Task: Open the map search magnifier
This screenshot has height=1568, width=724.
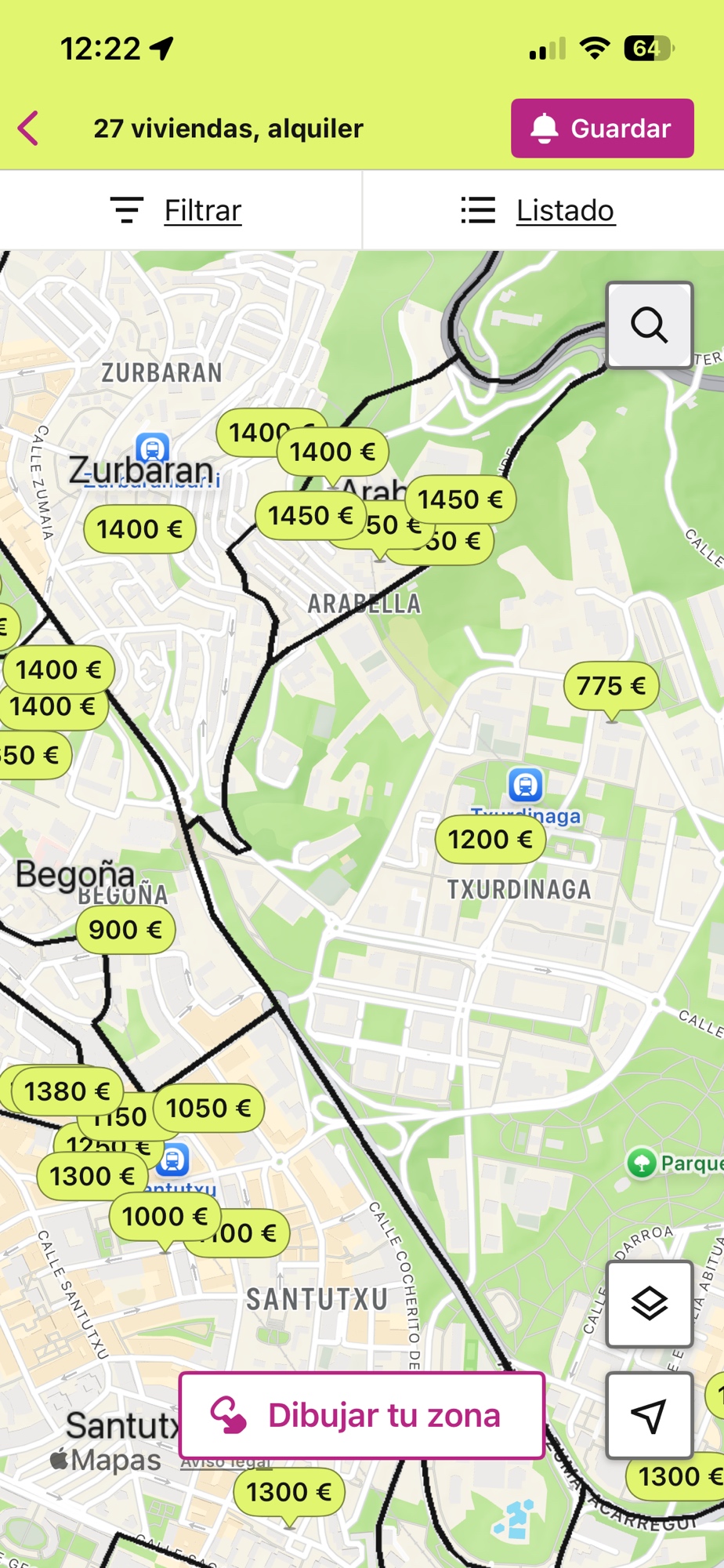Action: coord(649,325)
